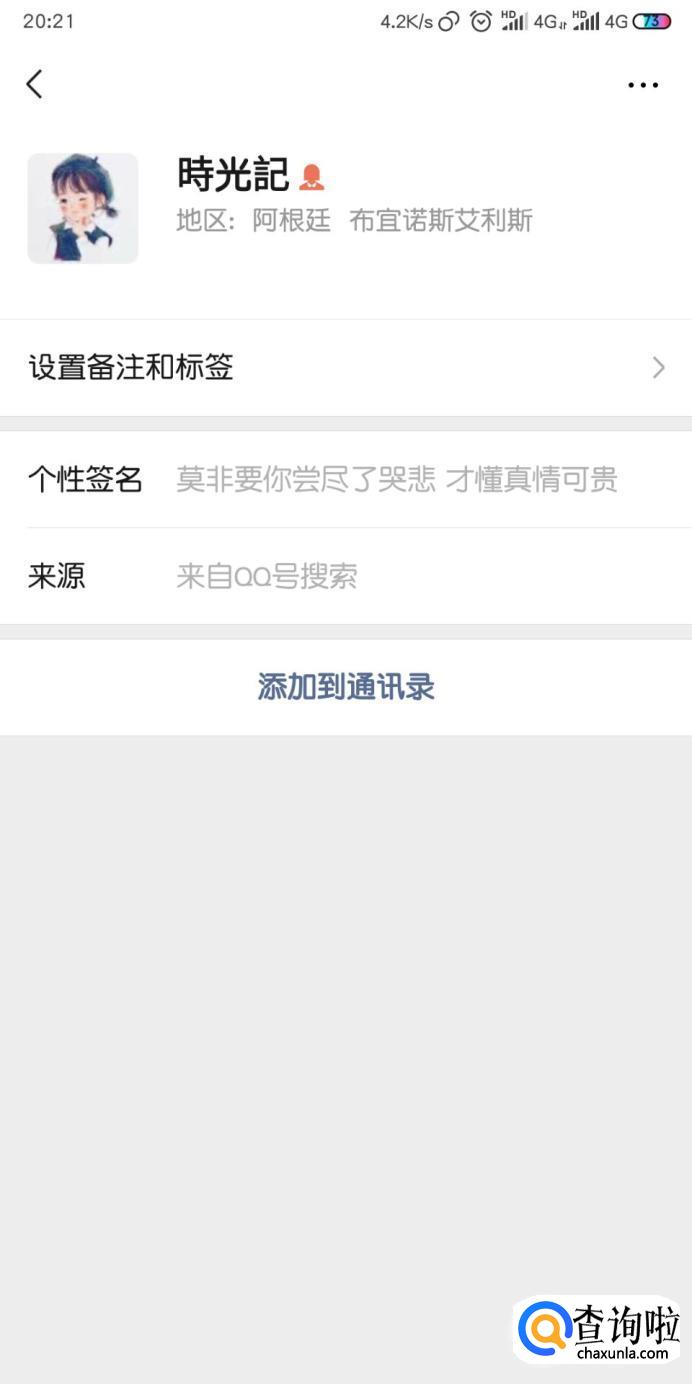This screenshot has width=692, height=1384.
Task: Open the three-dot overflow menu
Action: (x=643, y=85)
